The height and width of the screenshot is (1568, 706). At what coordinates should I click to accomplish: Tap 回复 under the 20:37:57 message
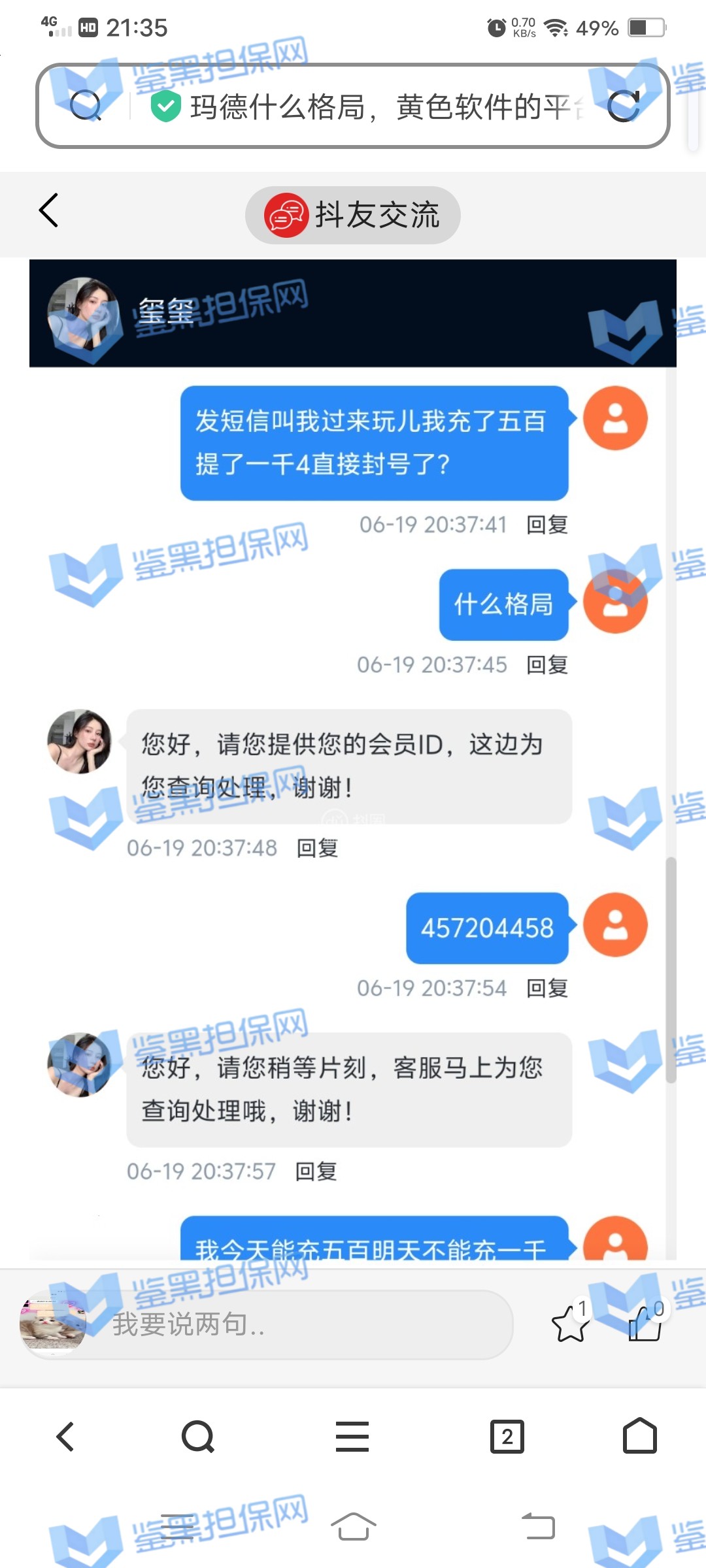[x=316, y=1171]
